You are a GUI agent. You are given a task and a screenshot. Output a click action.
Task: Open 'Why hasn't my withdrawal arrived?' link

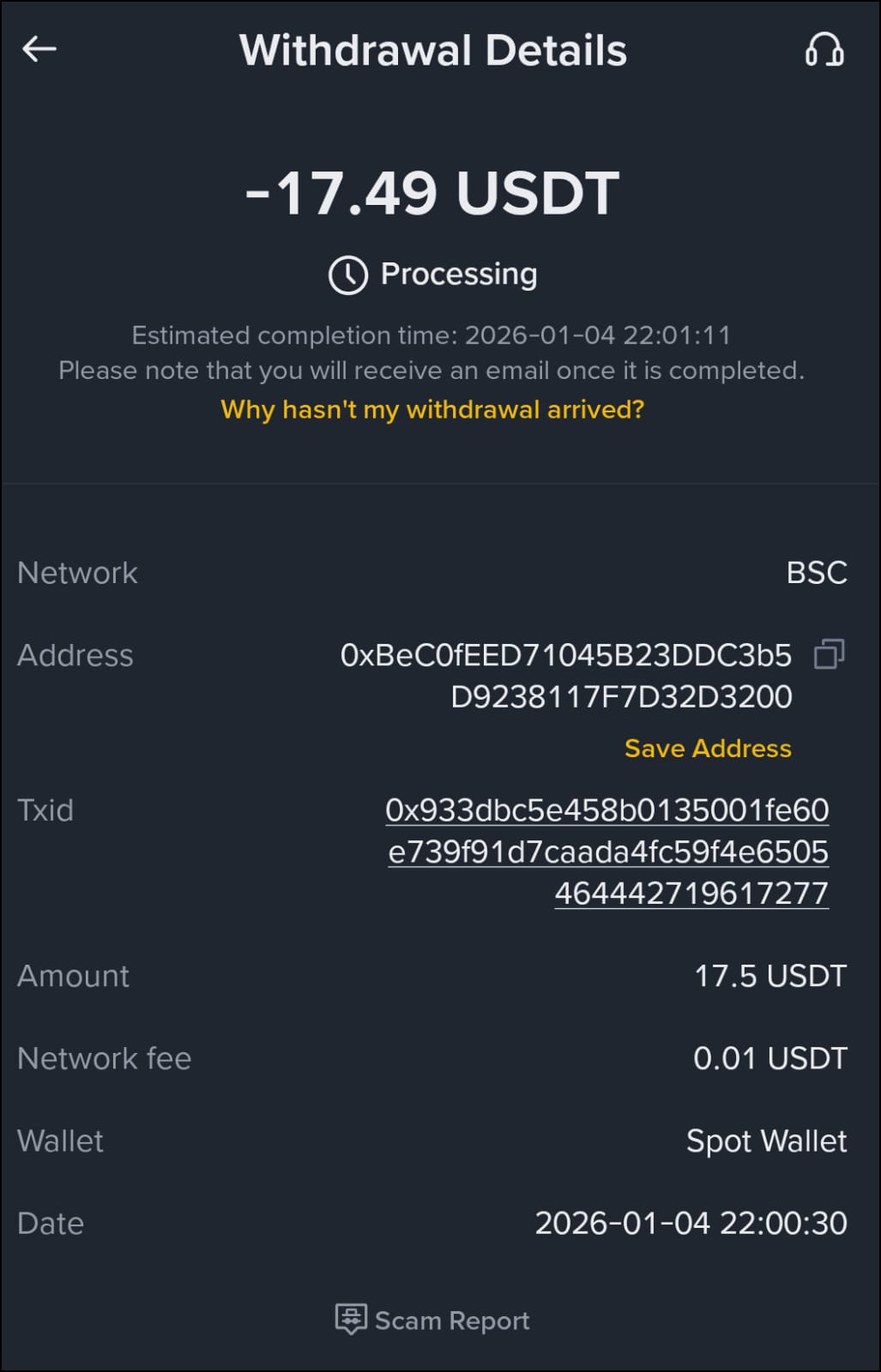(431, 410)
